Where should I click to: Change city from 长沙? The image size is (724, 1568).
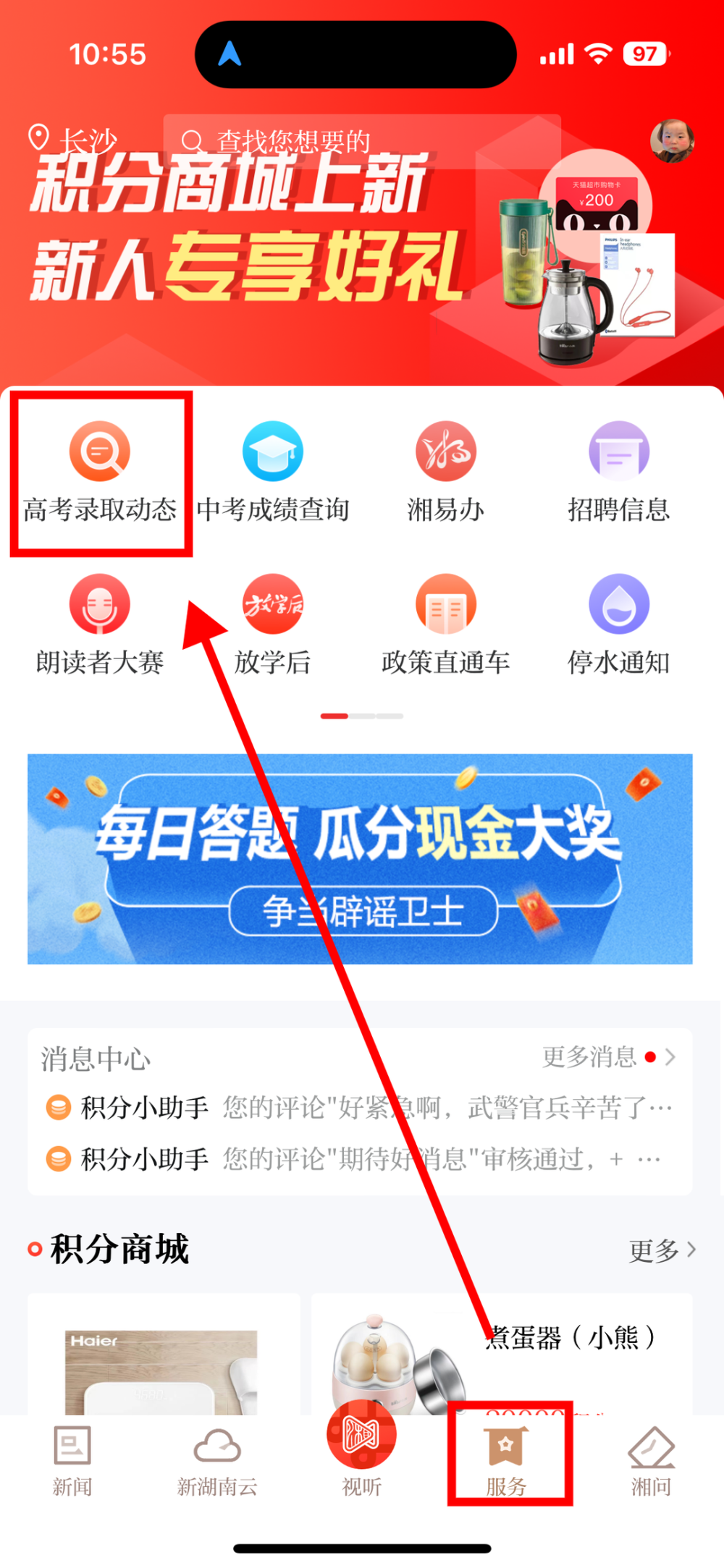72,139
